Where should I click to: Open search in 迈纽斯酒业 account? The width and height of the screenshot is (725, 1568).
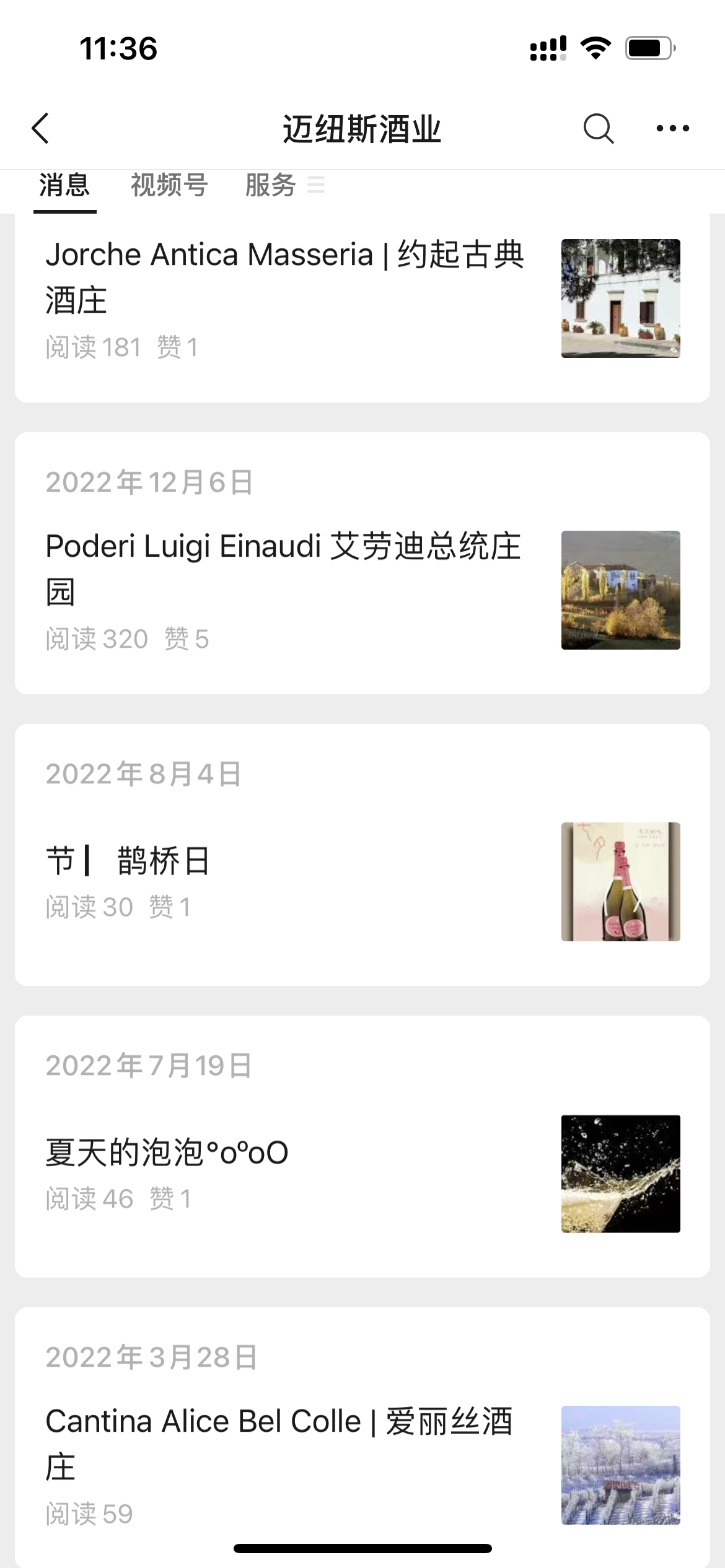point(598,129)
